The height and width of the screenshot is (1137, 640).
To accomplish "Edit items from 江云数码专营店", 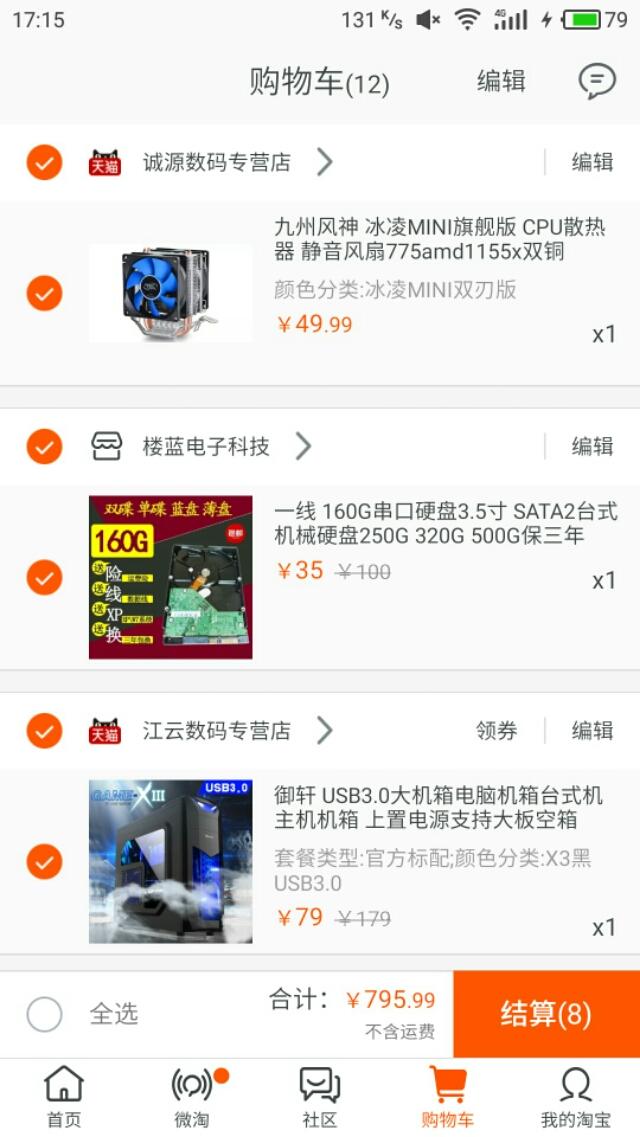I will 592,731.
